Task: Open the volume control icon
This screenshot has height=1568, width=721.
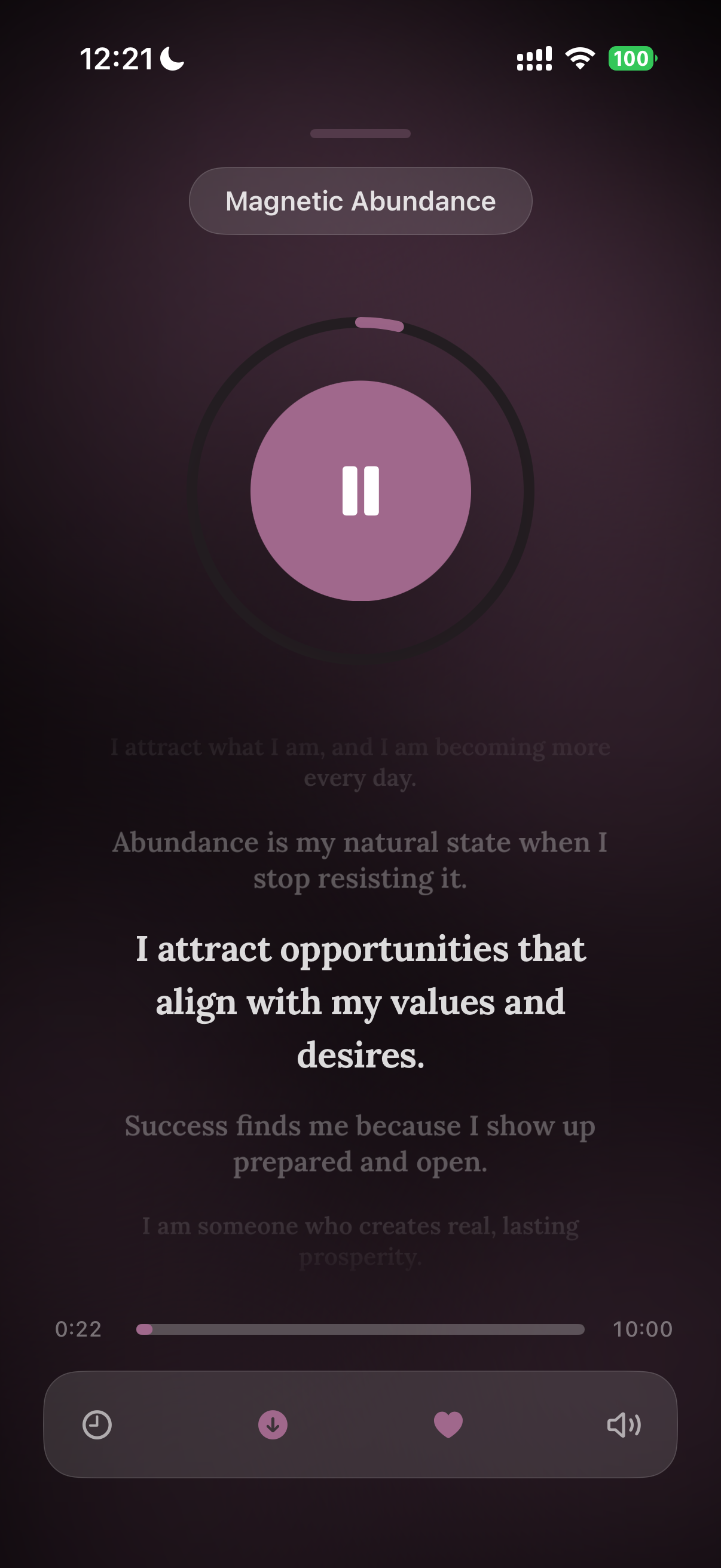Action: 625,1425
